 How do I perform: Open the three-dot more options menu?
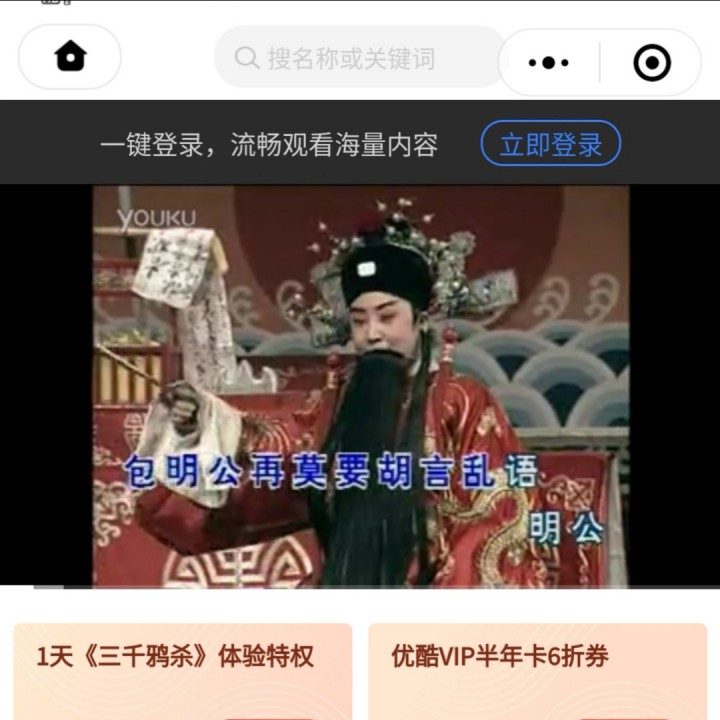pyautogui.click(x=548, y=62)
